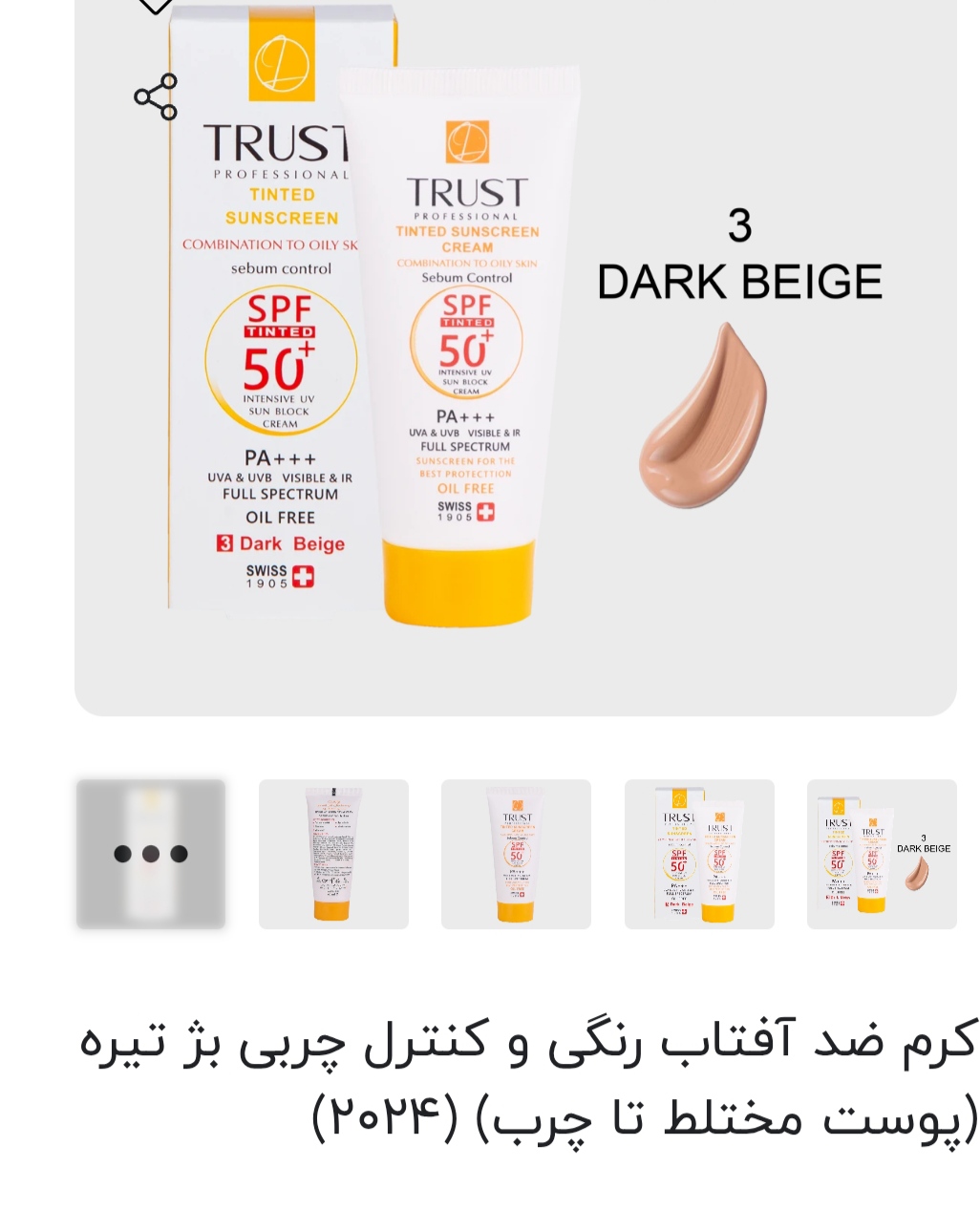The image size is (980, 1231).
Task: Open the main Dark Beige product image
Action: pyautogui.click(x=516, y=353)
